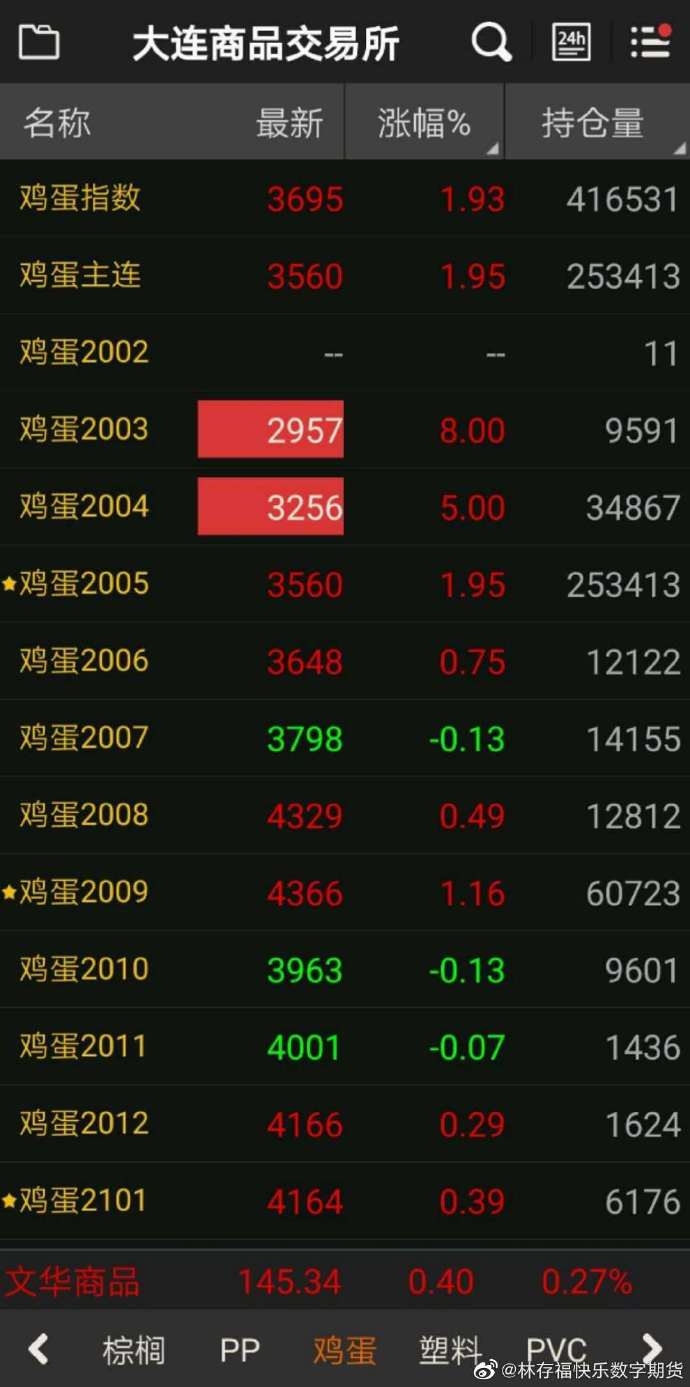The image size is (690, 1387).
Task: Tap the left arrow in bottom tabs
Action: tap(38, 1349)
